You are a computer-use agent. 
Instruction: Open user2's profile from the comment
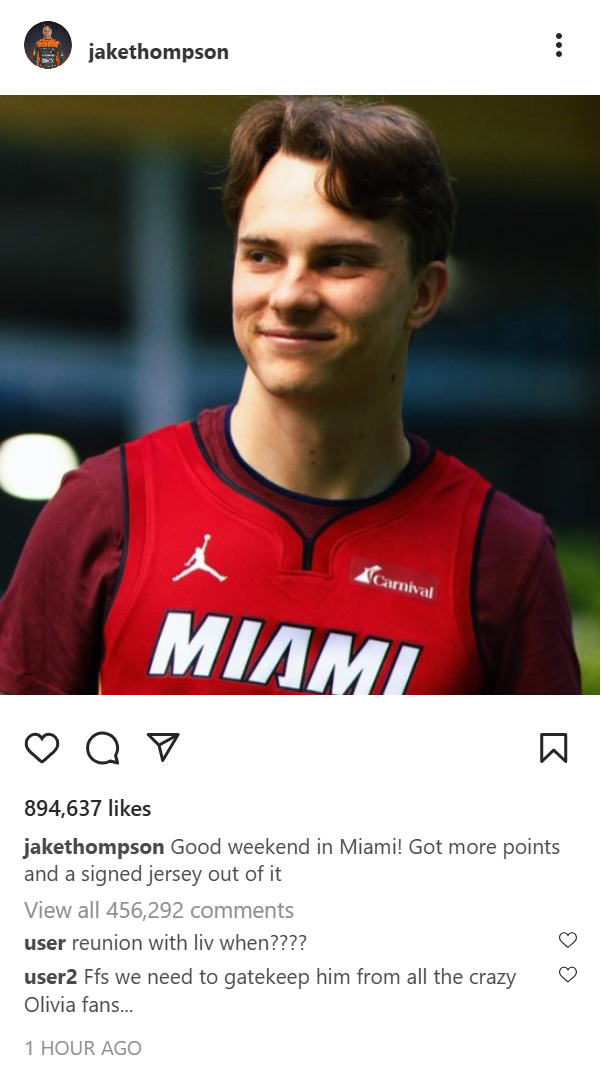pyautogui.click(x=51, y=977)
